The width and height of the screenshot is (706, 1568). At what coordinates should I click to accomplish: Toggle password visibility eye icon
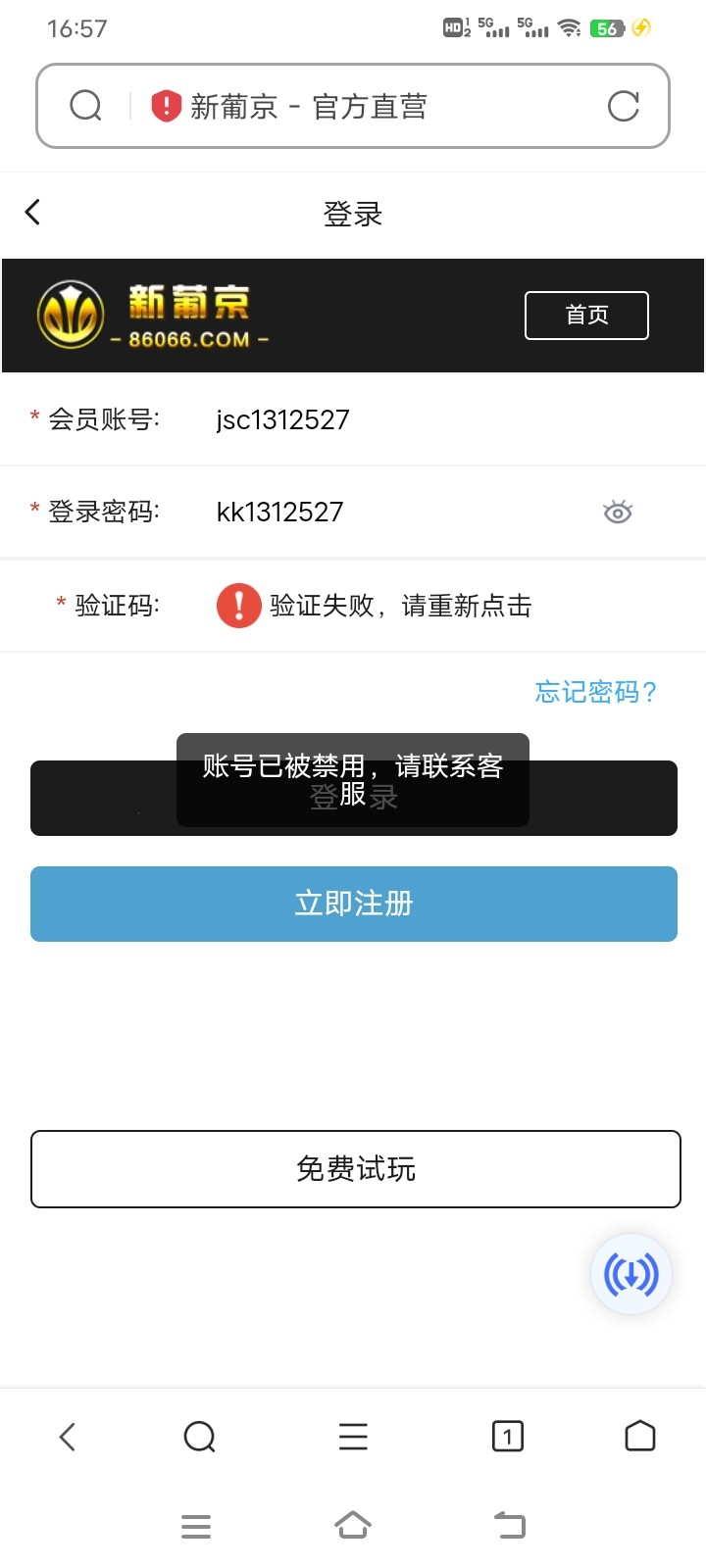click(x=617, y=512)
